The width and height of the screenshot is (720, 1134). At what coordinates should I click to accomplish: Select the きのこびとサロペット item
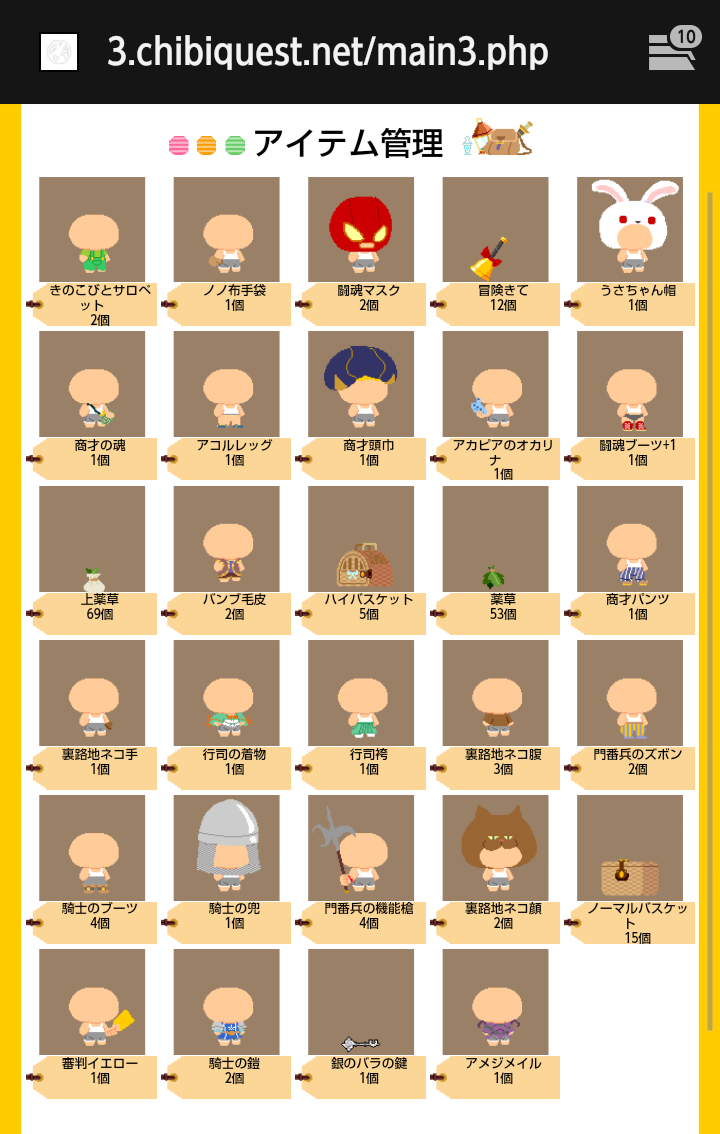pyautogui.click(x=92, y=230)
